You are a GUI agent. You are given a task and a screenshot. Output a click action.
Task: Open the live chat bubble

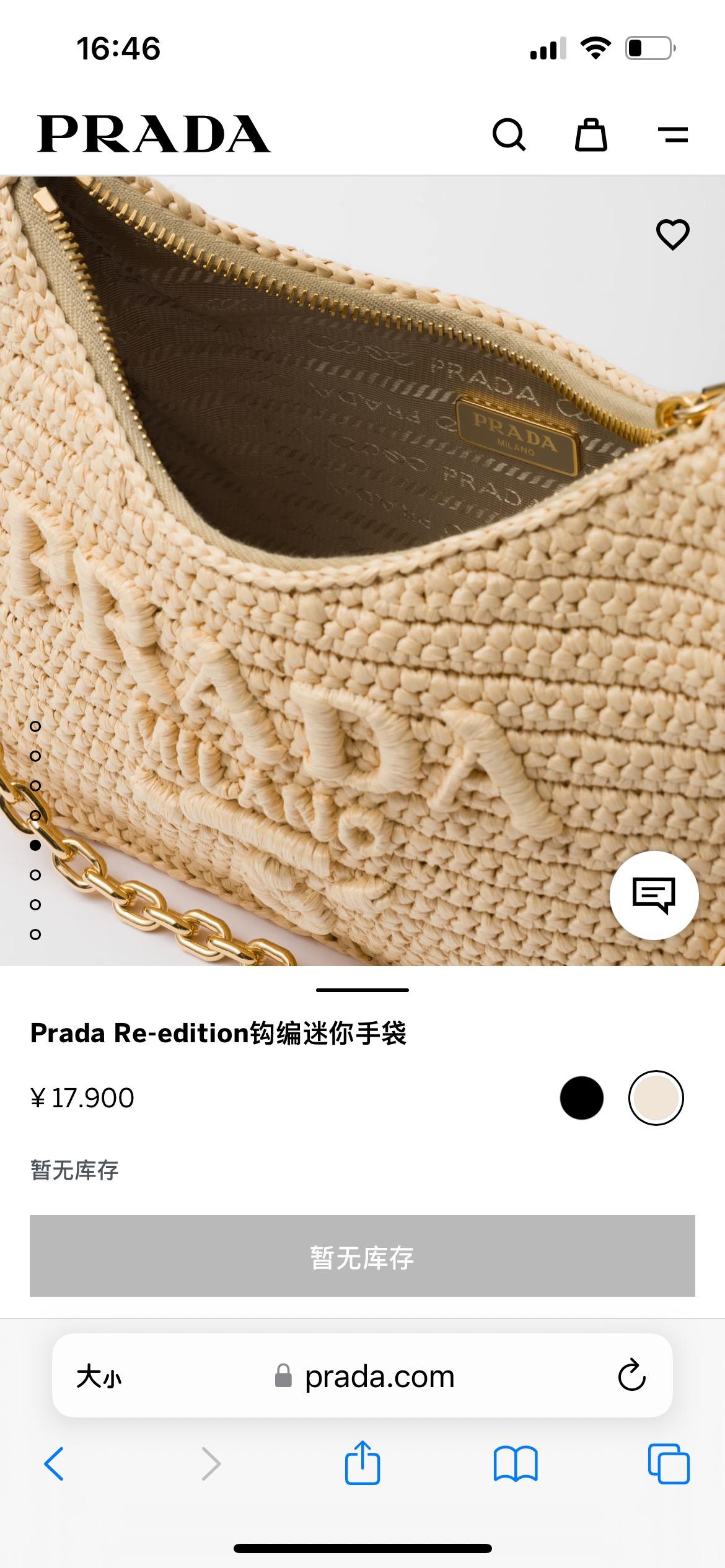tap(654, 895)
